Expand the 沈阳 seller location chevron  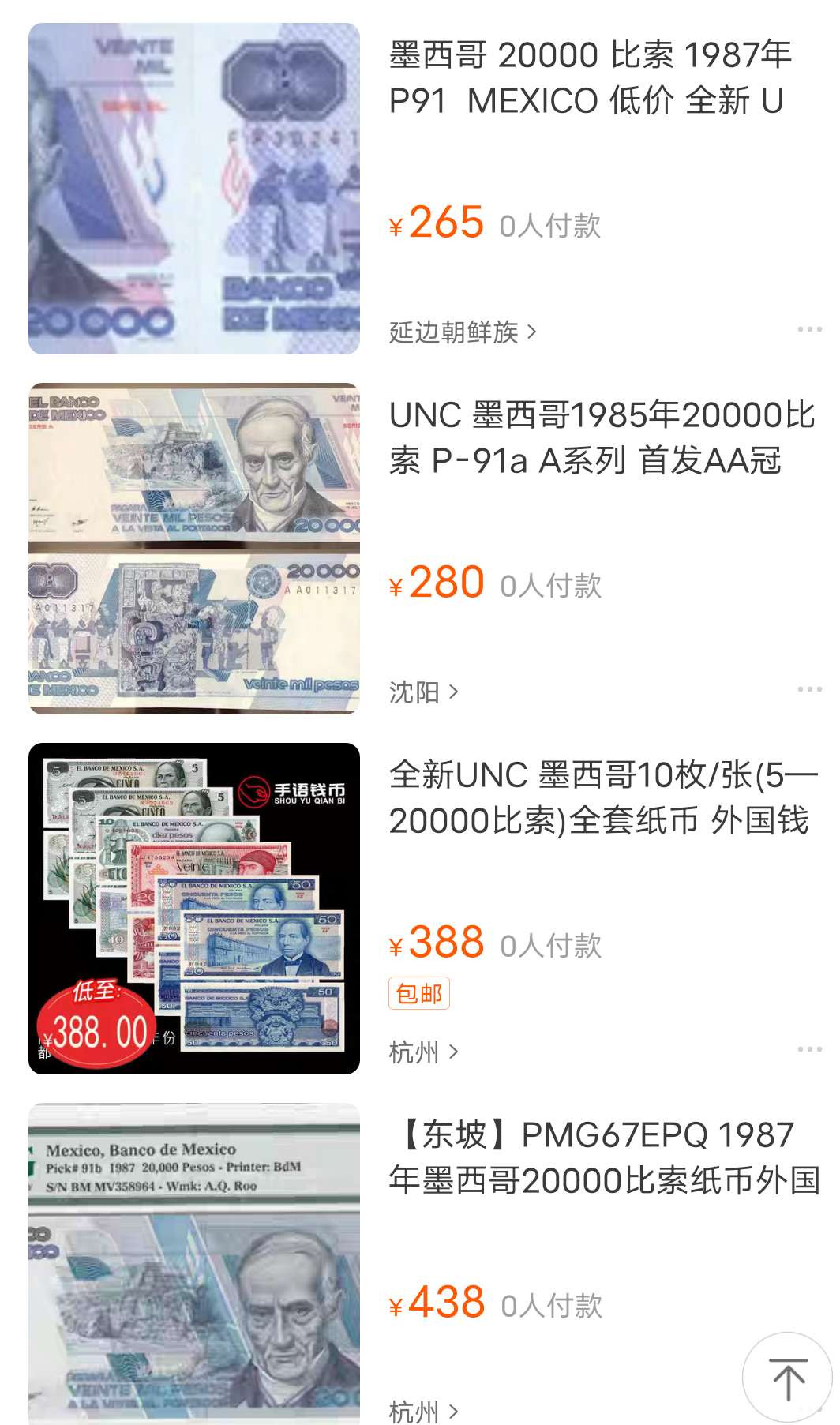coord(455,692)
